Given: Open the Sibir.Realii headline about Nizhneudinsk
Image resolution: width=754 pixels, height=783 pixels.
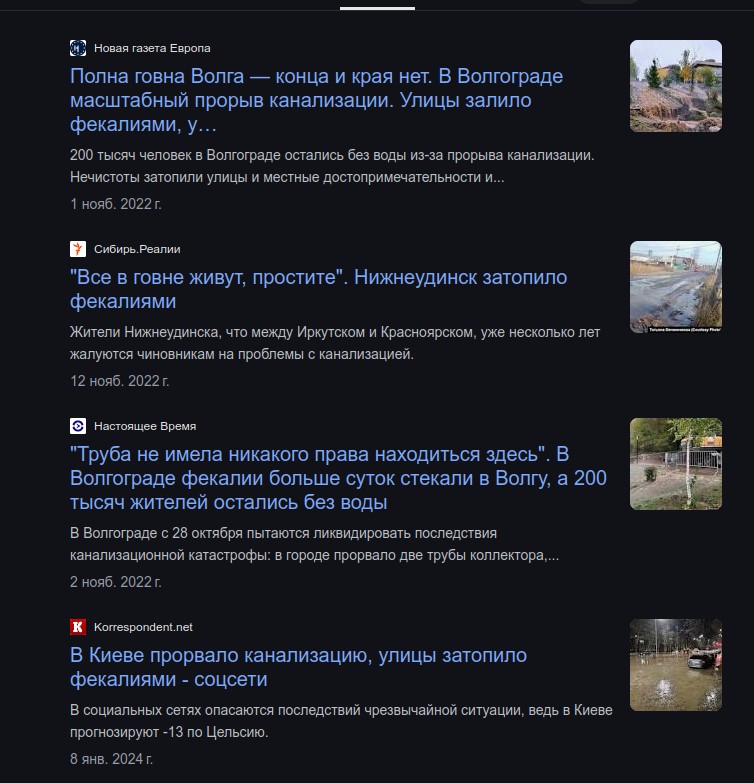Looking at the screenshot, I should point(318,289).
